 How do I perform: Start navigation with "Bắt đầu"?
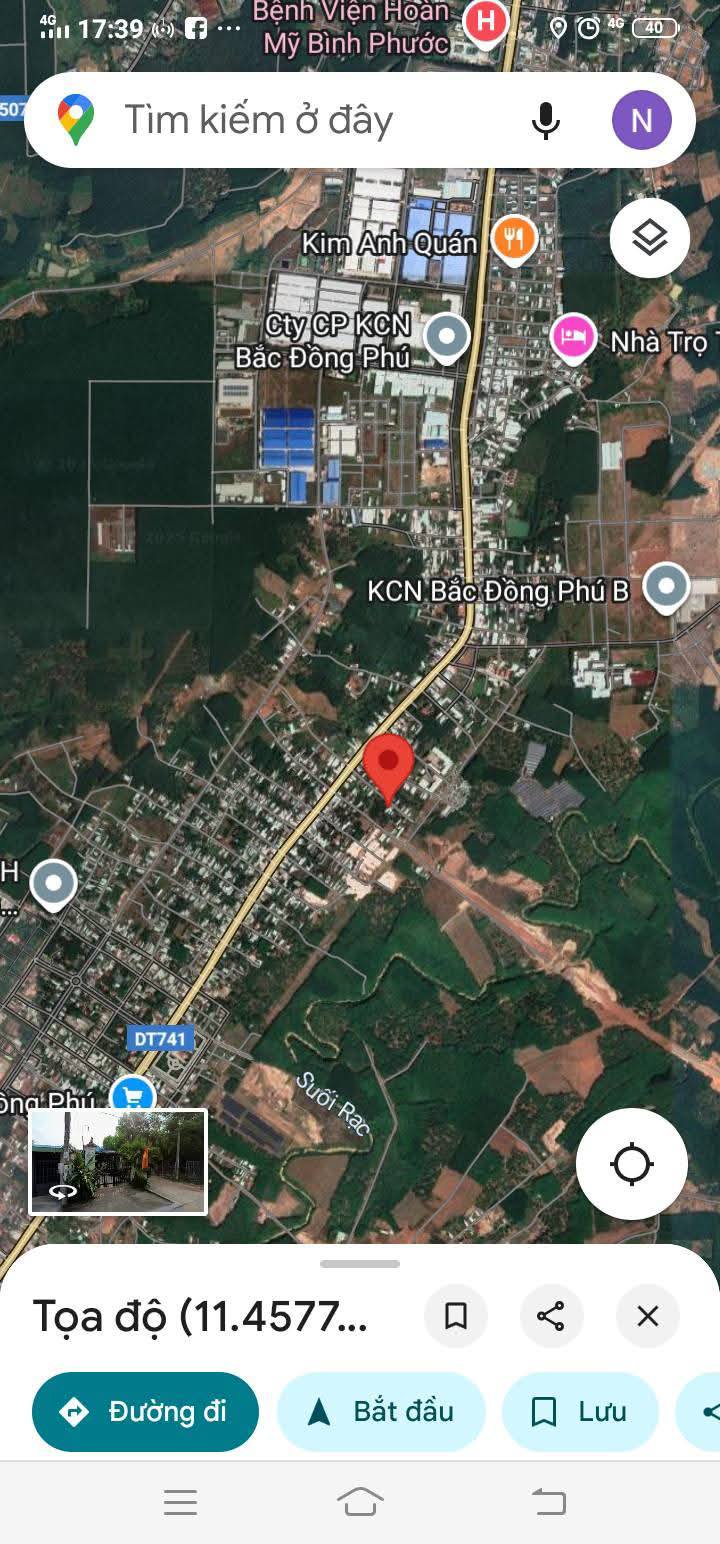tap(381, 1412)
